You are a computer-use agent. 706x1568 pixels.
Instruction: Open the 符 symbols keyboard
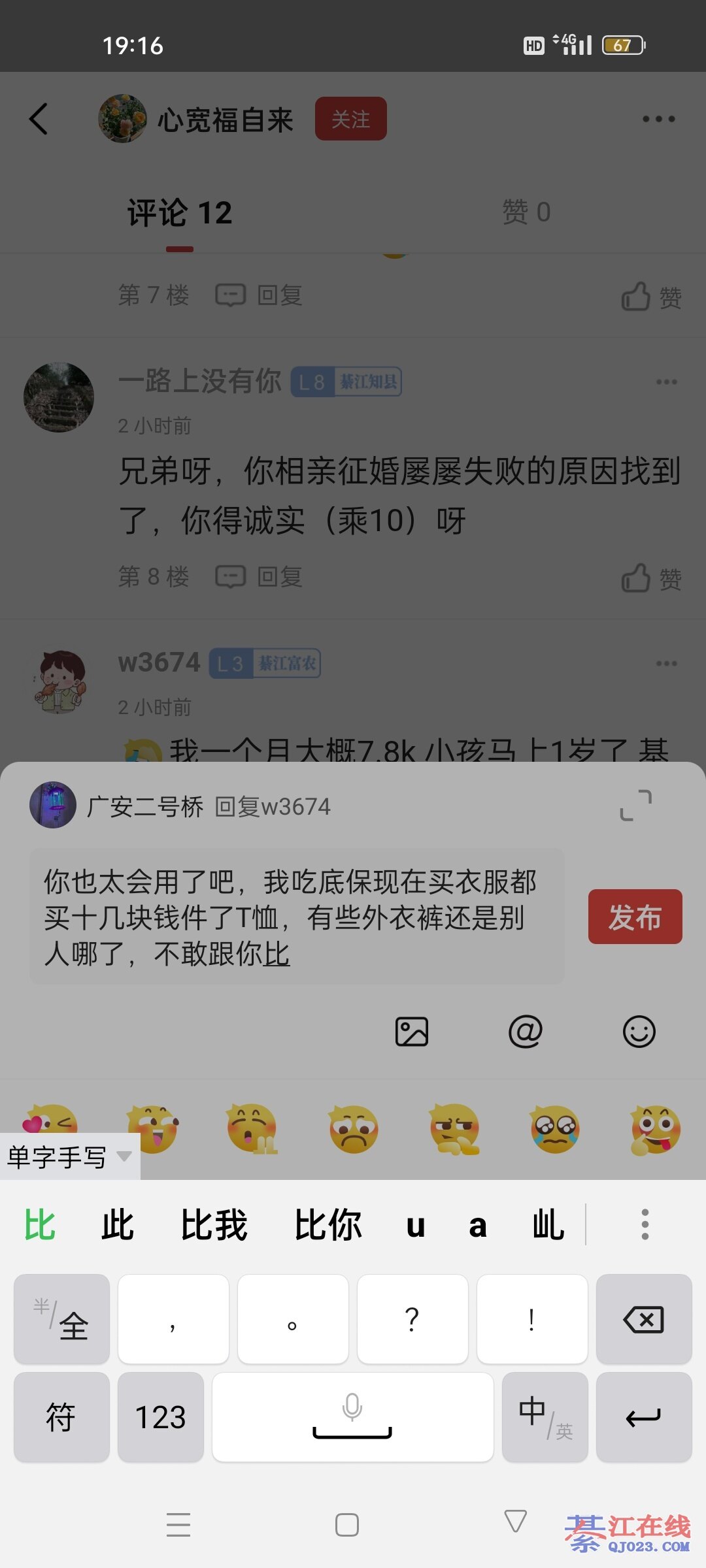click(61, 1418)
